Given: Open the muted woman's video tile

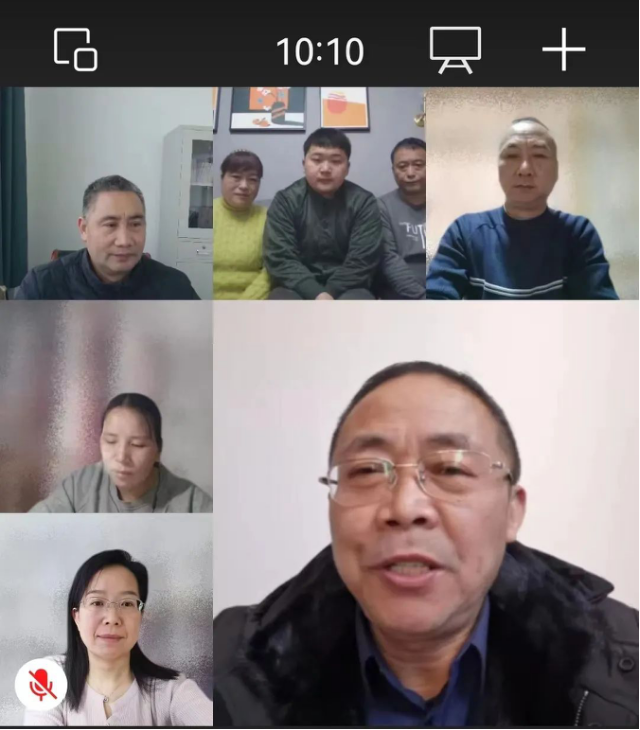Looking at the screenshot, I should click(x=106, y=620).
